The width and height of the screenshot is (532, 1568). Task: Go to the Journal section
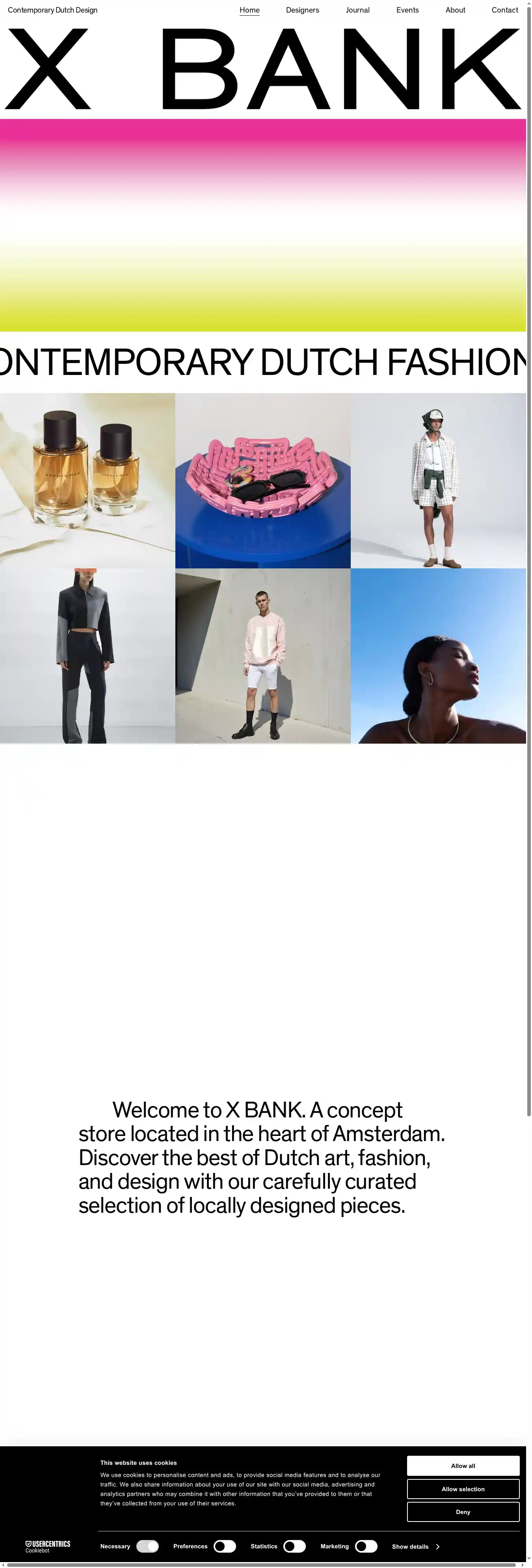pyautogui.click(x=357, y=10)
